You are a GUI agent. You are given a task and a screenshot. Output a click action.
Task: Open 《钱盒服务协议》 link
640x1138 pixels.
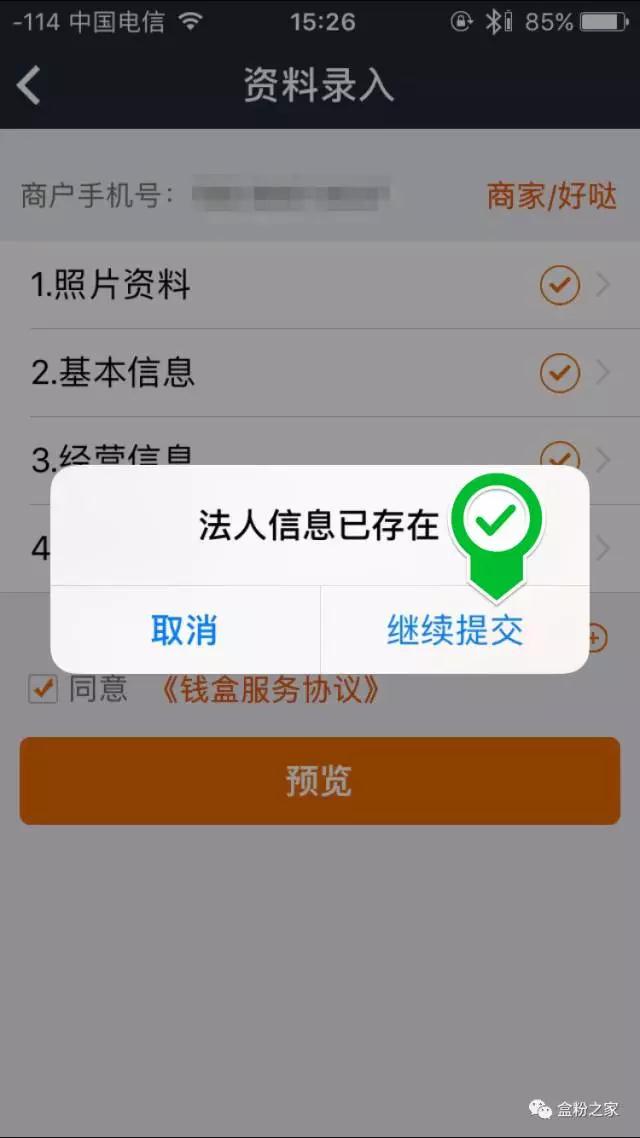point(270,689)
